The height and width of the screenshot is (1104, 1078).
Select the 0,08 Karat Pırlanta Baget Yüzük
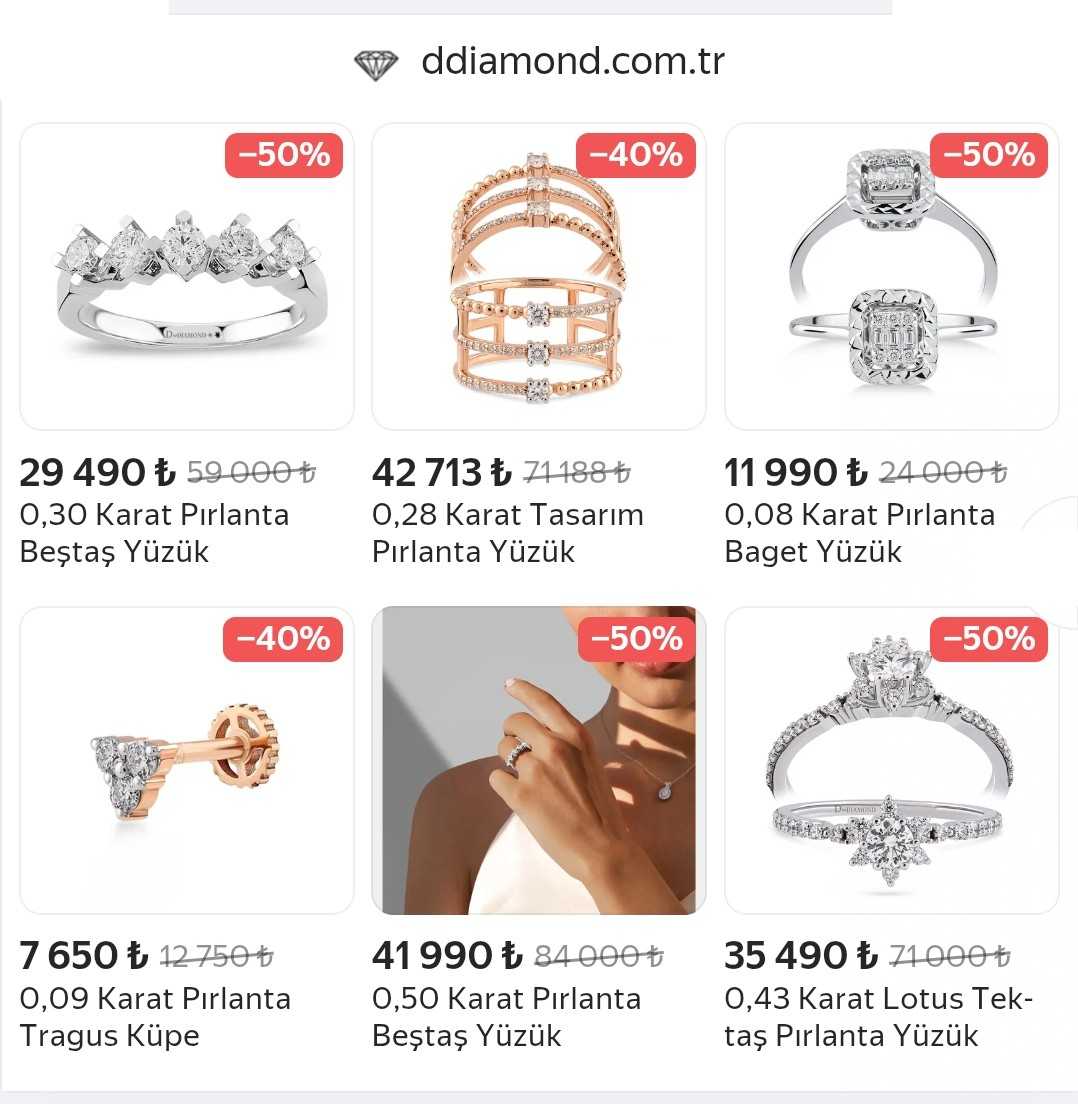(x=891, y=277)
